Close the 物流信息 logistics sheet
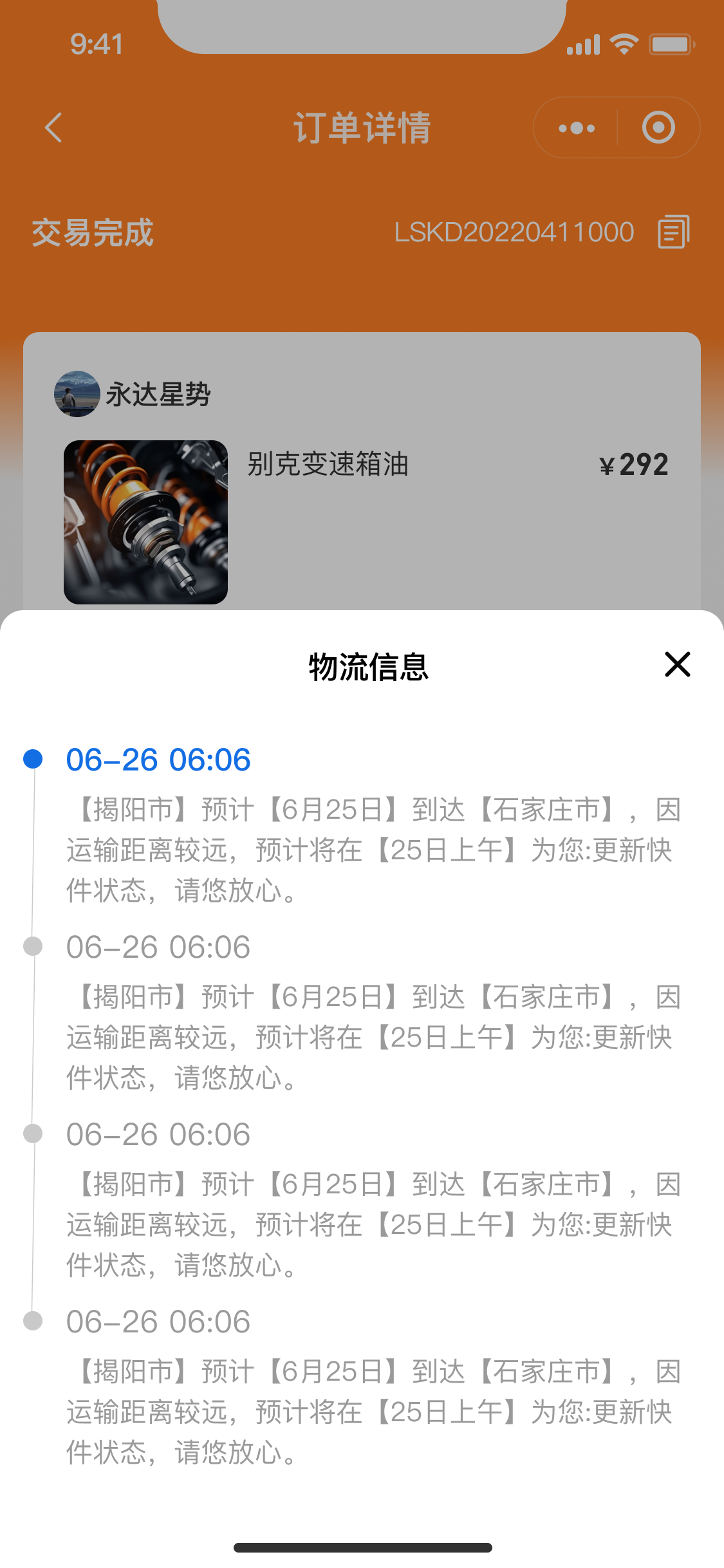 (677, 664)
